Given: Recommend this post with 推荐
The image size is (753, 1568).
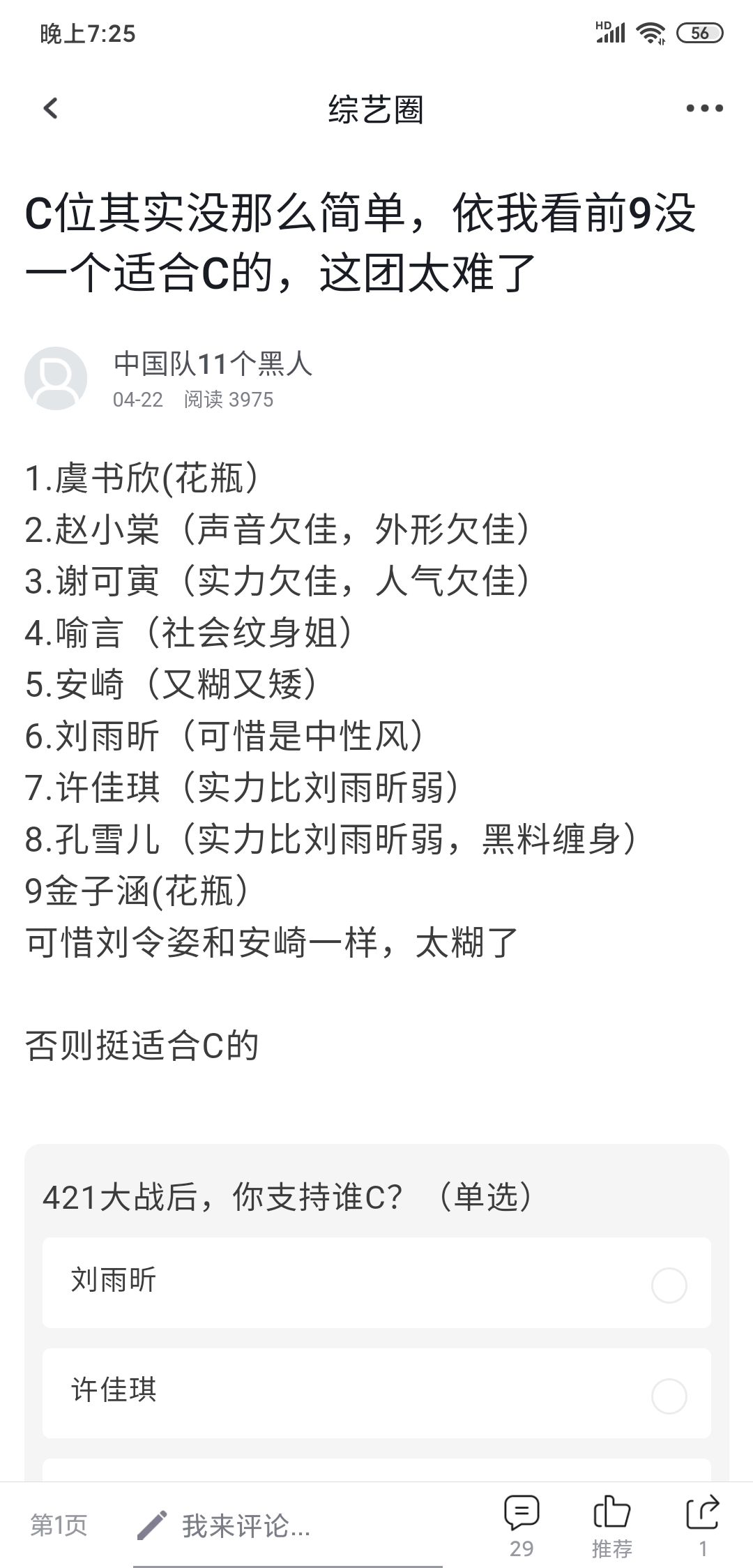Looking at the screenshot, I should tap(612, 1526).
